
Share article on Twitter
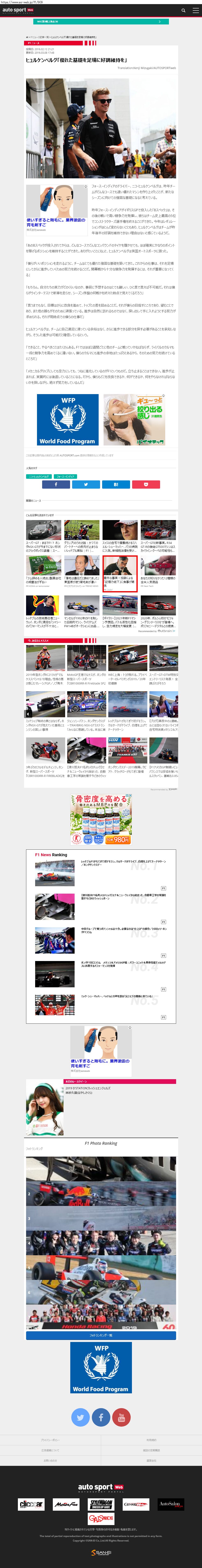(x=86, y=485)
